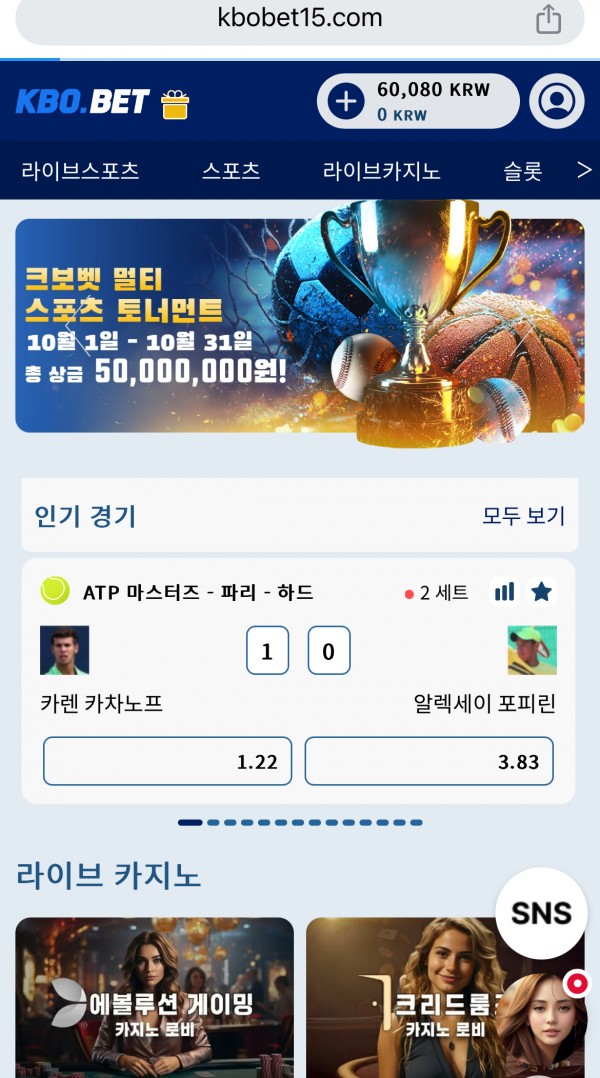
Task: Open the user profile icon
Action: click(556, 102)
